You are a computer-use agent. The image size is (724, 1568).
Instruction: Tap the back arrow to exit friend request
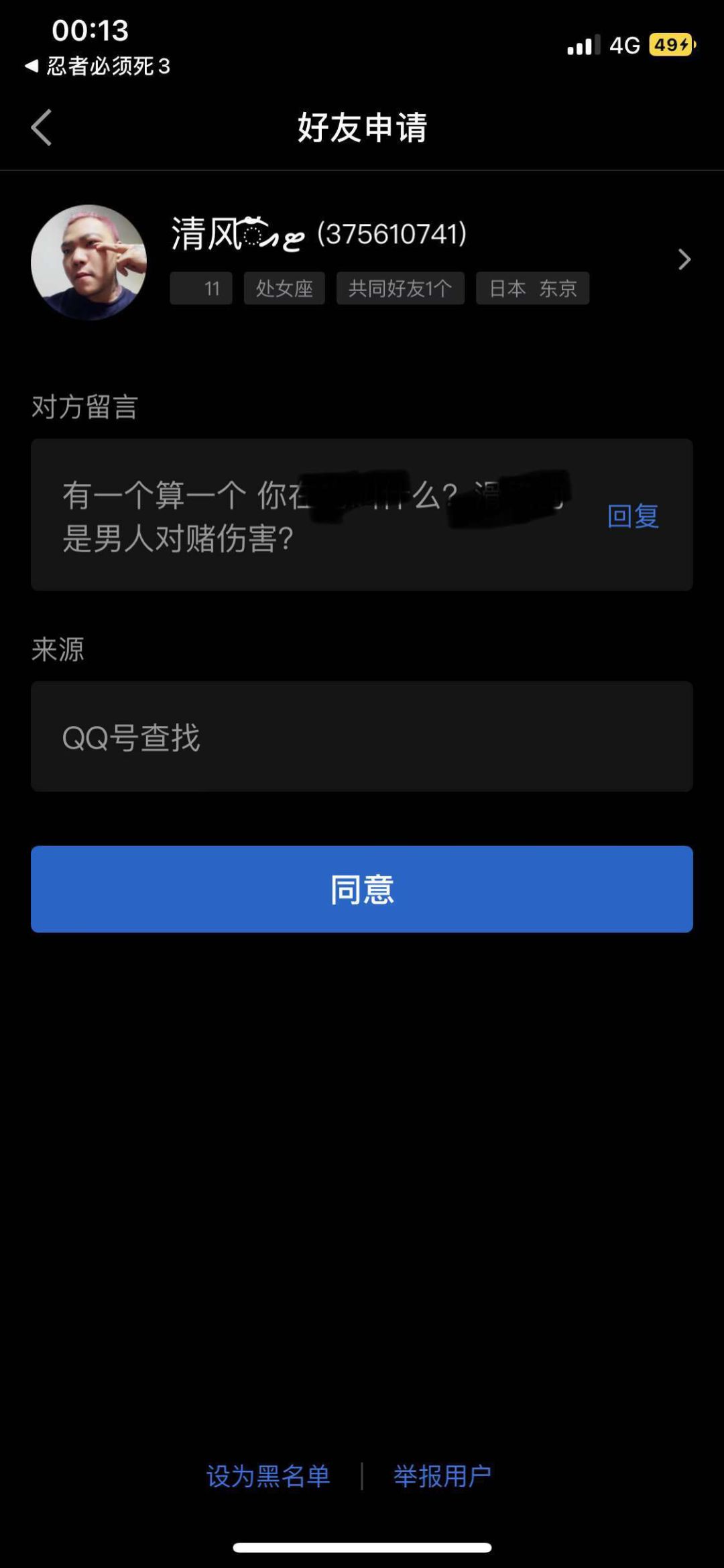click(42, 127)
